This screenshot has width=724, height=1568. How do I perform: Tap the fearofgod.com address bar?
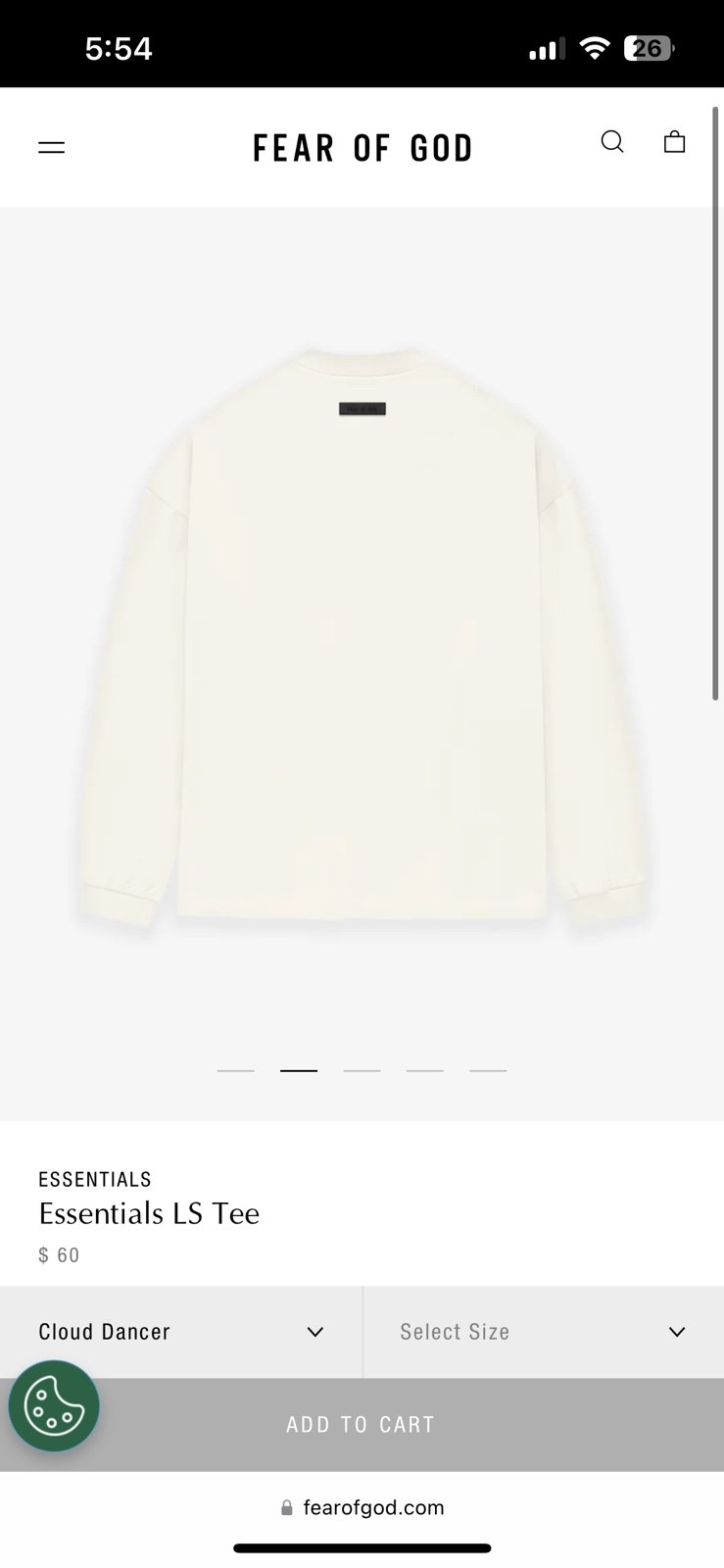pyautogui.click(x=362, y=1507)
